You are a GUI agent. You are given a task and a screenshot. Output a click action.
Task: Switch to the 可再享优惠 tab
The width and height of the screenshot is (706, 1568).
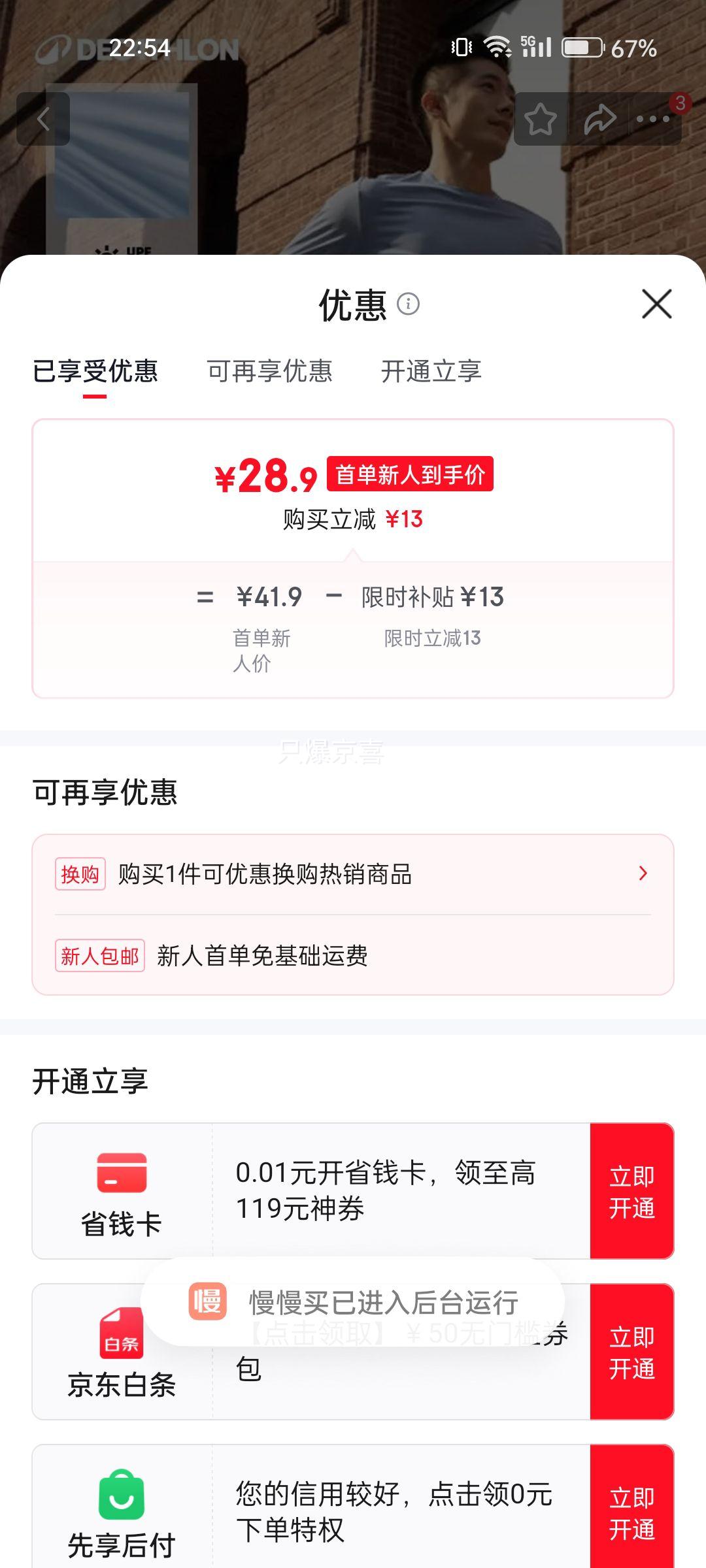pyautogui.click(x=270, y=371)
